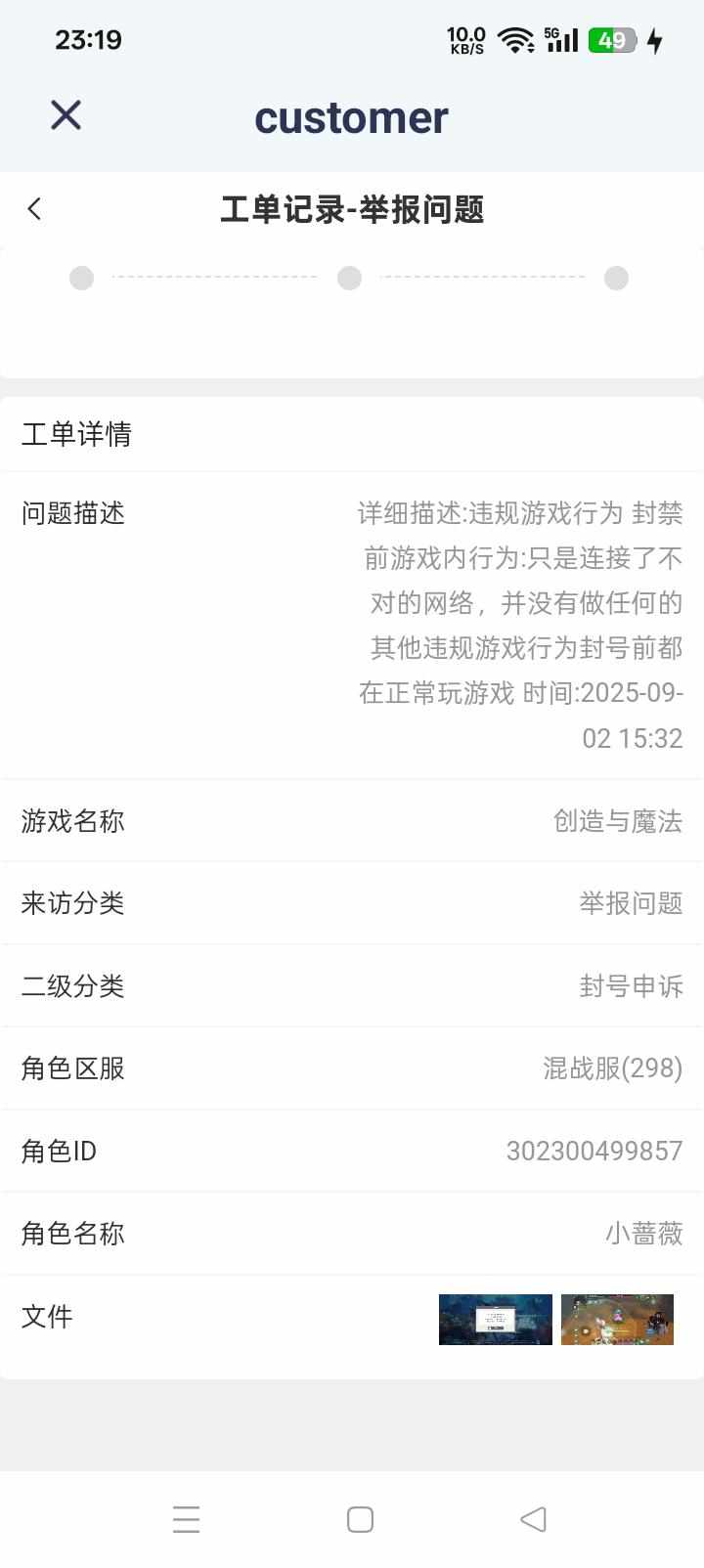
Task: Close the customer page with the X
Action: pos(66,115)
